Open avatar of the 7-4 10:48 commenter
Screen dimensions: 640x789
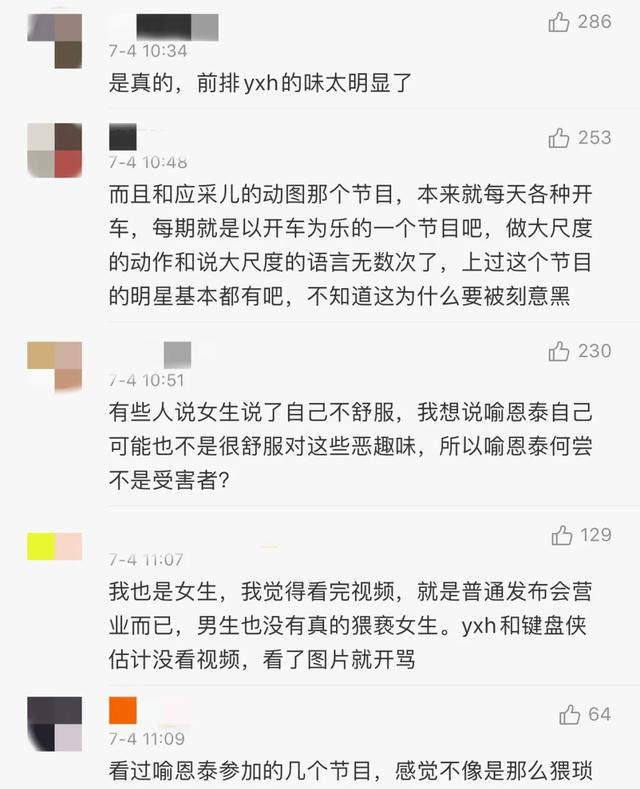pos(54,150)
